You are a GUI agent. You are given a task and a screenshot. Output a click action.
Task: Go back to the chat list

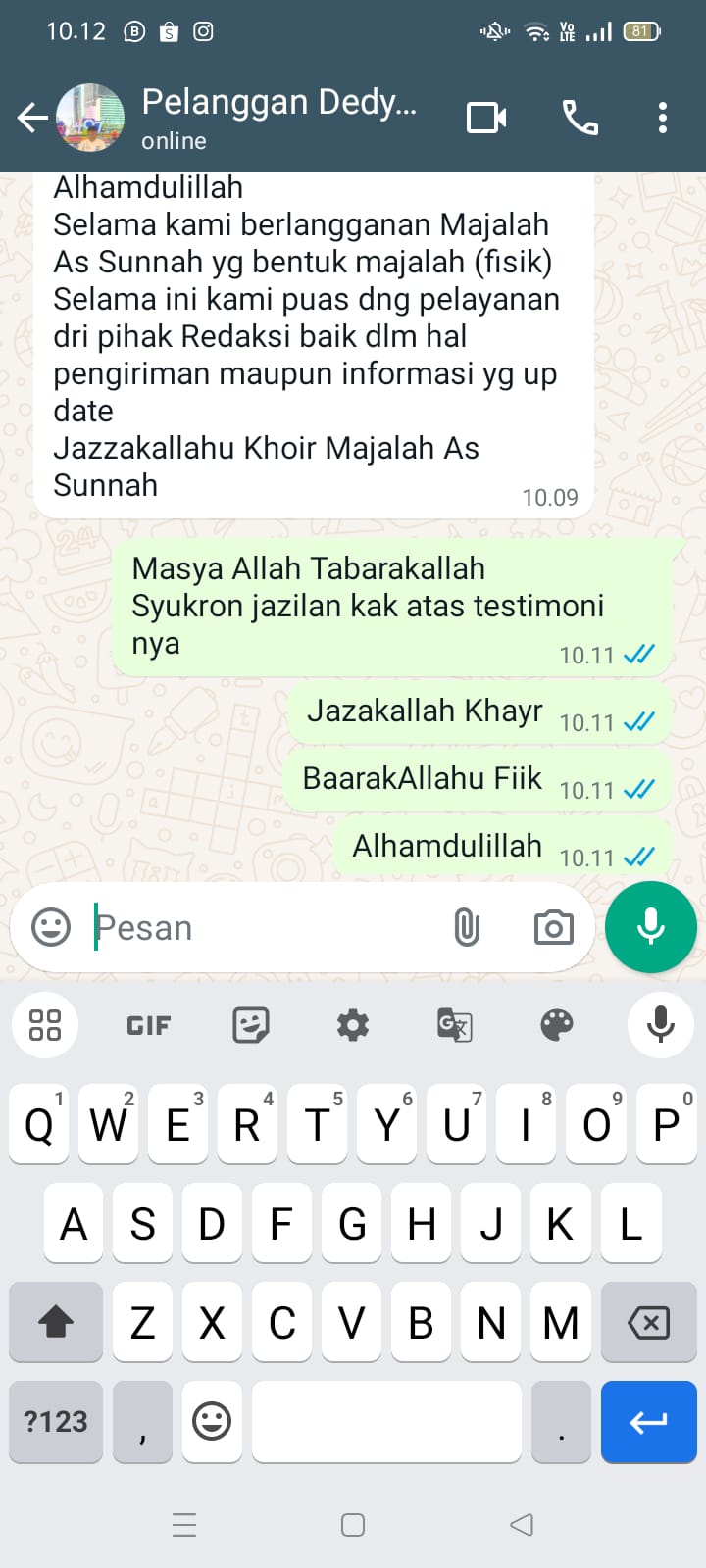[31, 119]
